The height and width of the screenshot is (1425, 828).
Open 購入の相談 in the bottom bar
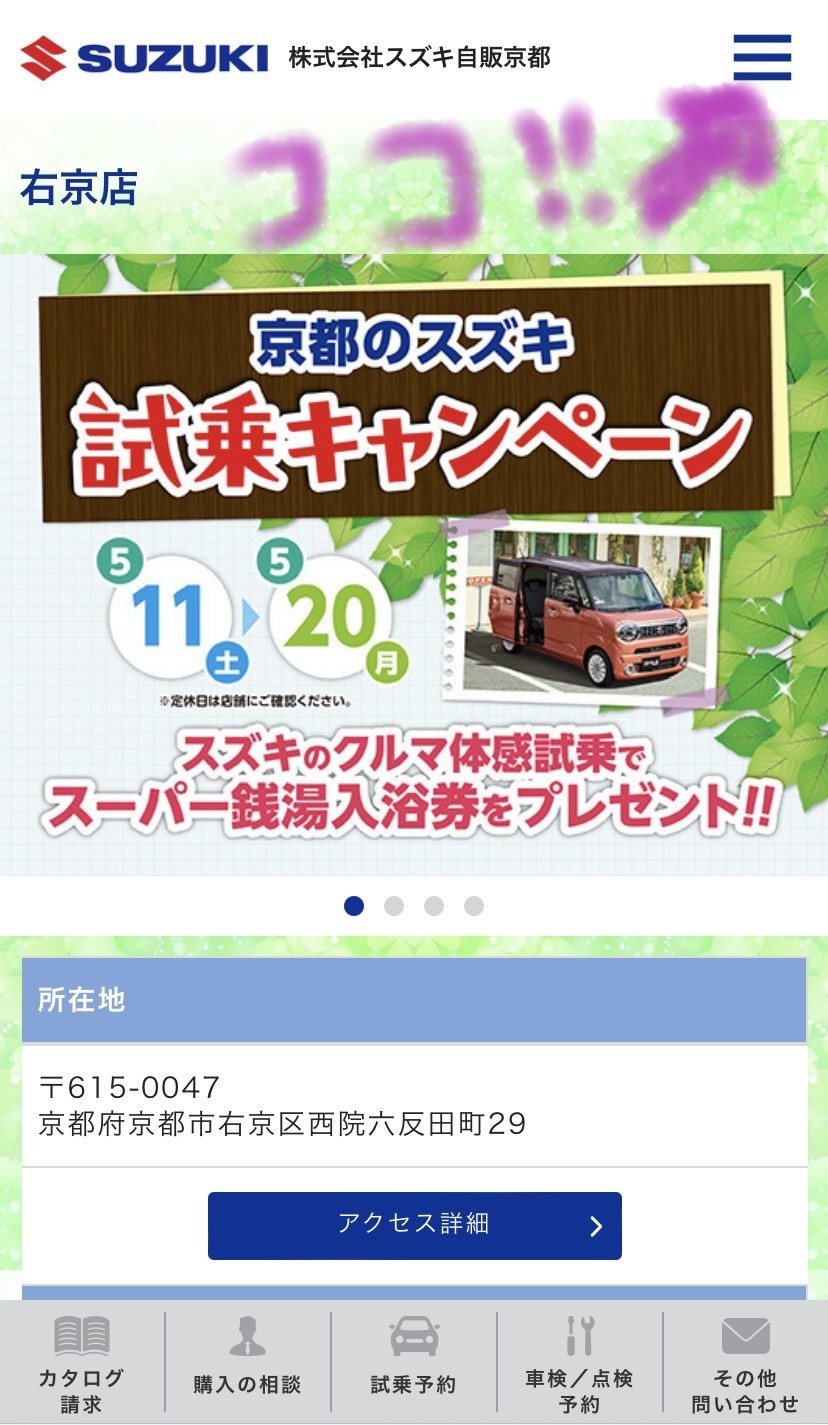[x=247, y=1362]
